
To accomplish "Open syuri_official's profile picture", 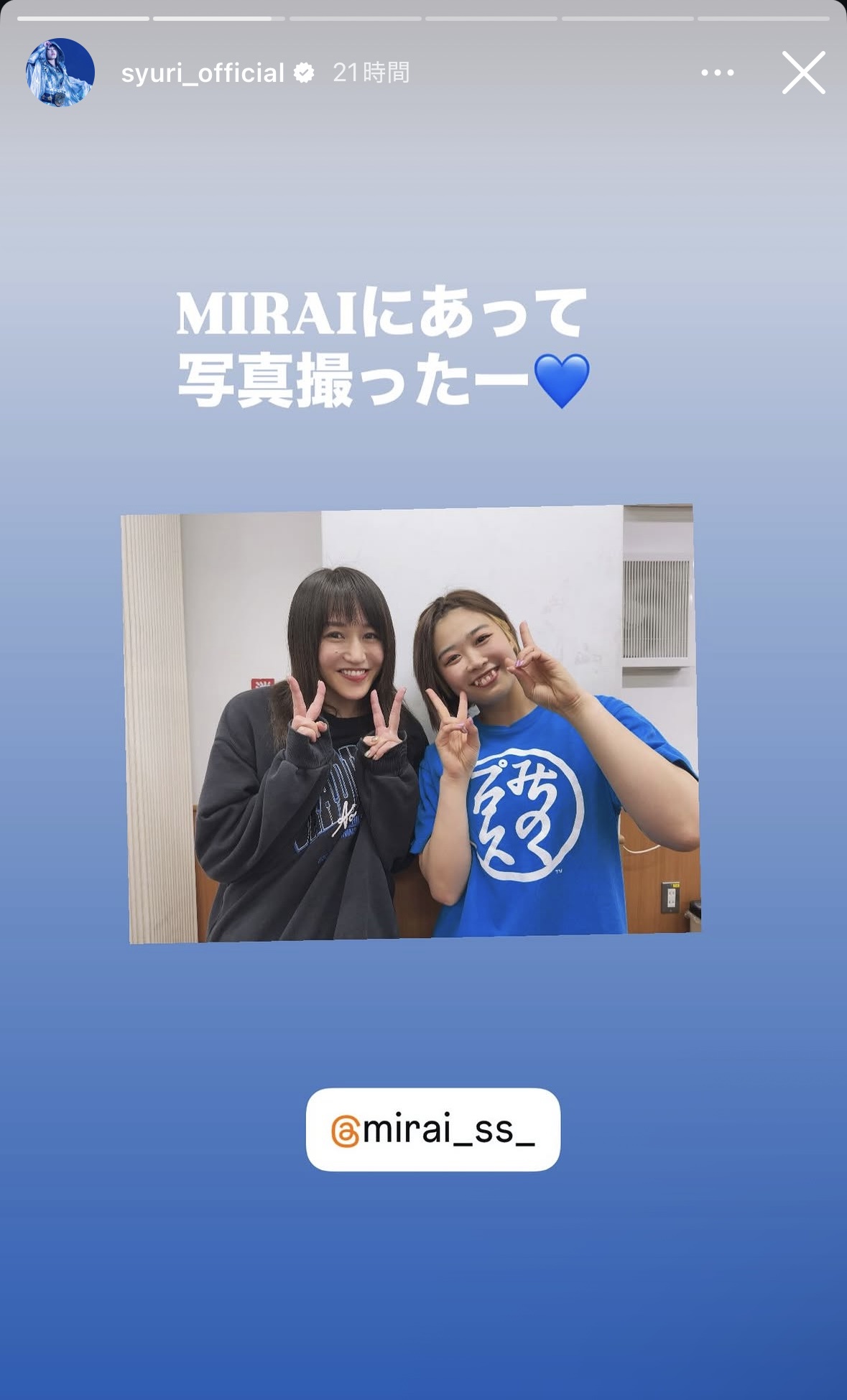I will (x=60, y=73).
